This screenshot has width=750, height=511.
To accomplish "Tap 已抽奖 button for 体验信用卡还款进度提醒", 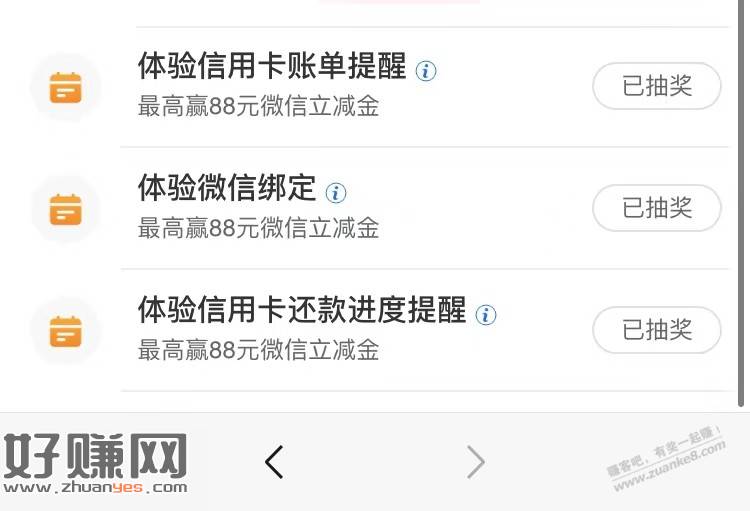I will pos(657,330).
